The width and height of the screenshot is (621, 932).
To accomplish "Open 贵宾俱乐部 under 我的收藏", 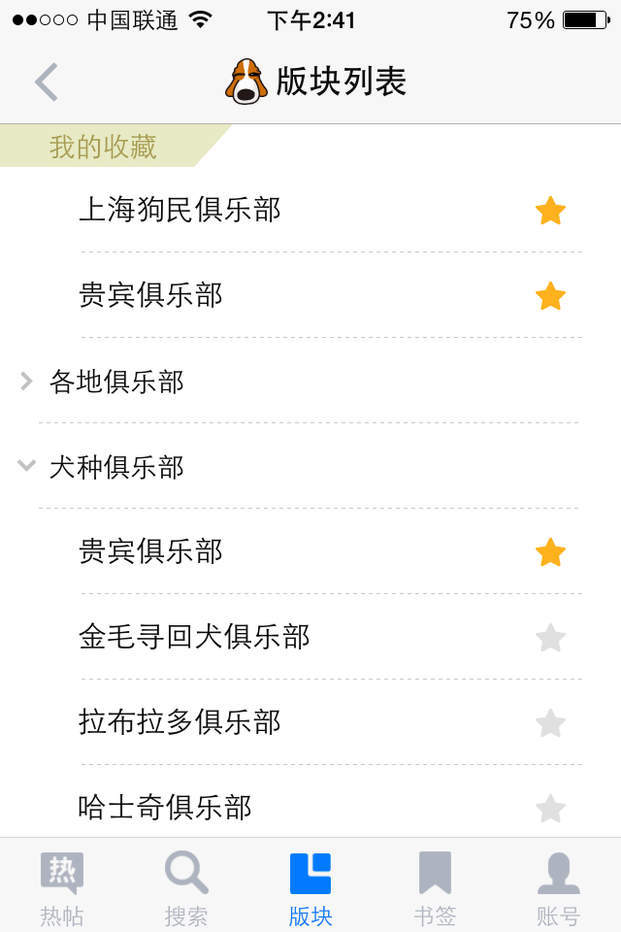I will (151, 296).
